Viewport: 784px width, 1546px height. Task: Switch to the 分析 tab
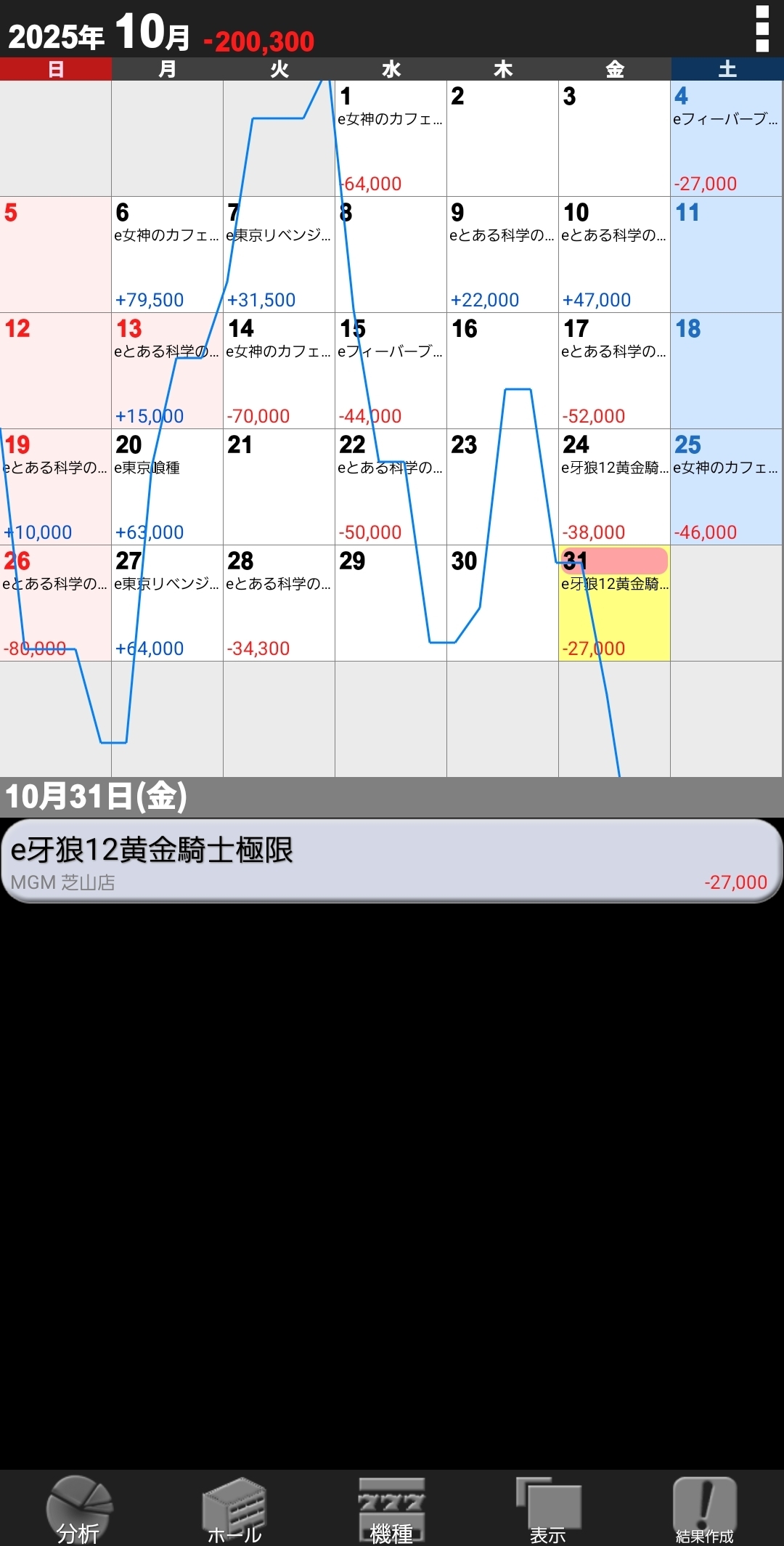[x=78, y=1509]
